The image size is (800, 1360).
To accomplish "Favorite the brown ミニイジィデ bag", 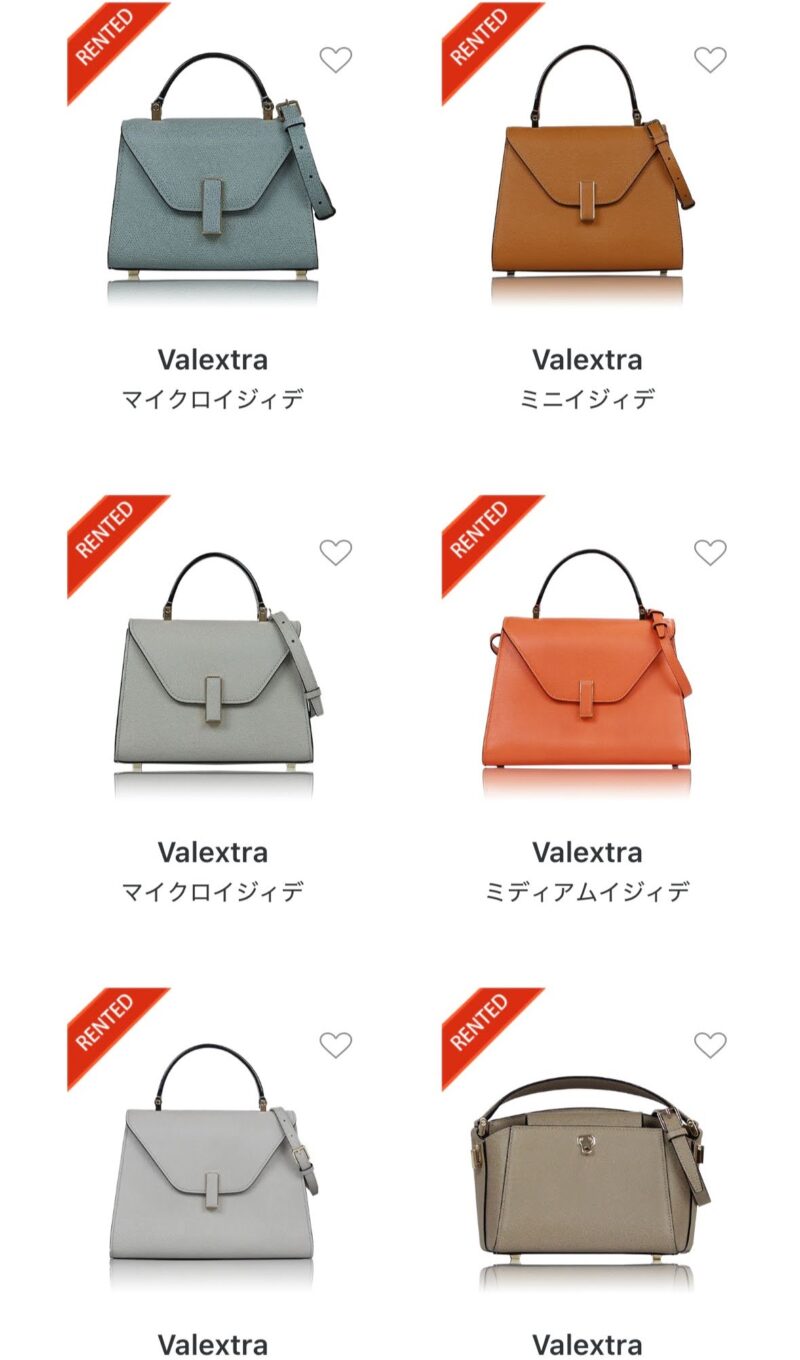I will tap(710, 60).
